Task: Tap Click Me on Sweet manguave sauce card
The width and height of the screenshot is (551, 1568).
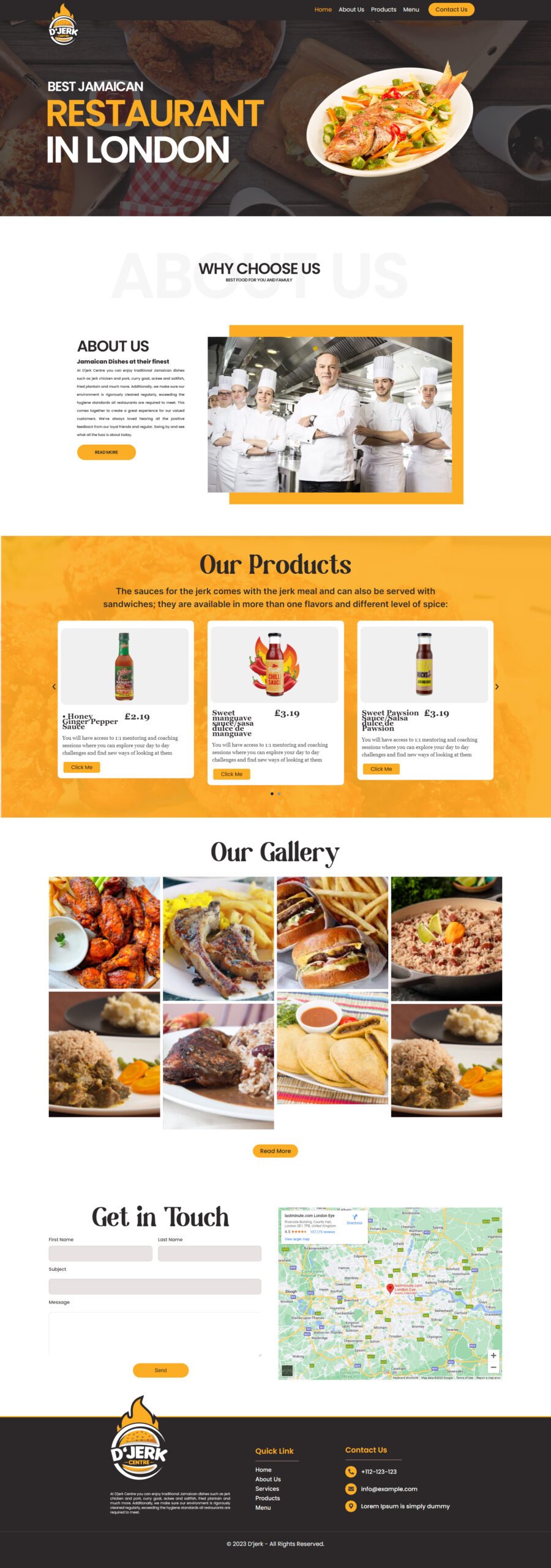Action: [231, 774]
